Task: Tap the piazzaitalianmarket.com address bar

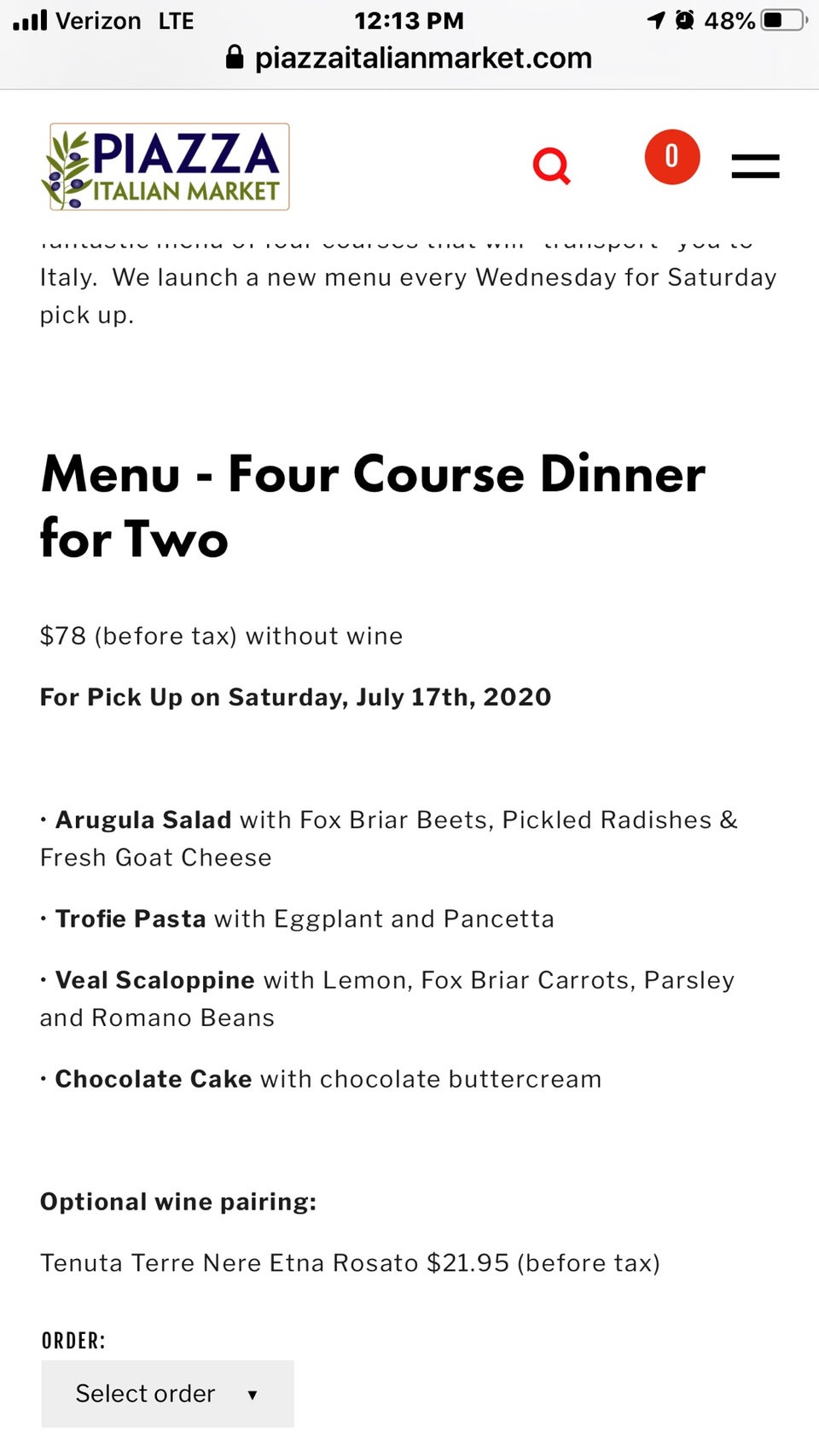Action: click(409, 58)
